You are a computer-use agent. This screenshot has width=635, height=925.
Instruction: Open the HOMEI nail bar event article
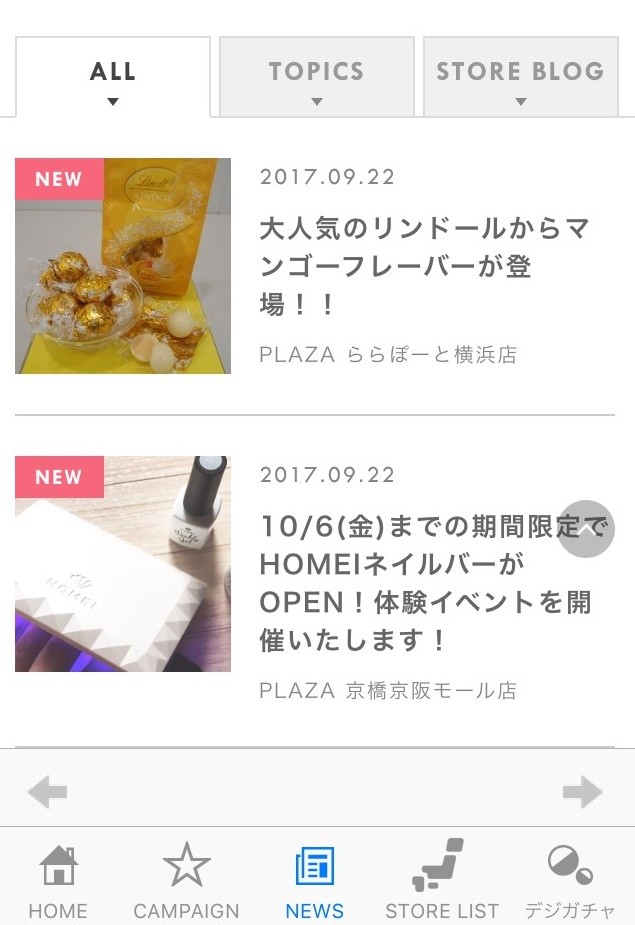(425, 583)
